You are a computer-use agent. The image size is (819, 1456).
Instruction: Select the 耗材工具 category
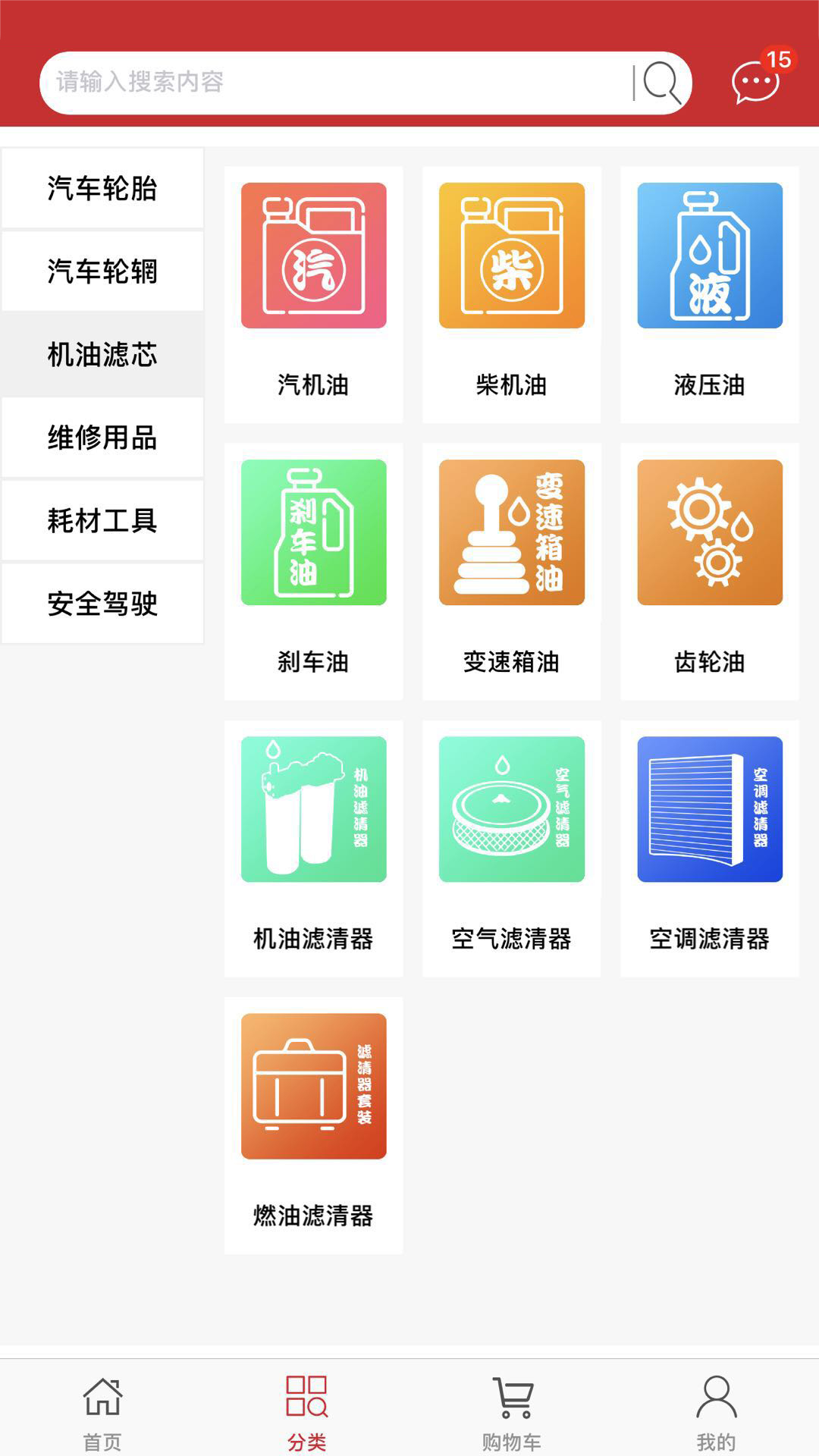point(102,519)
